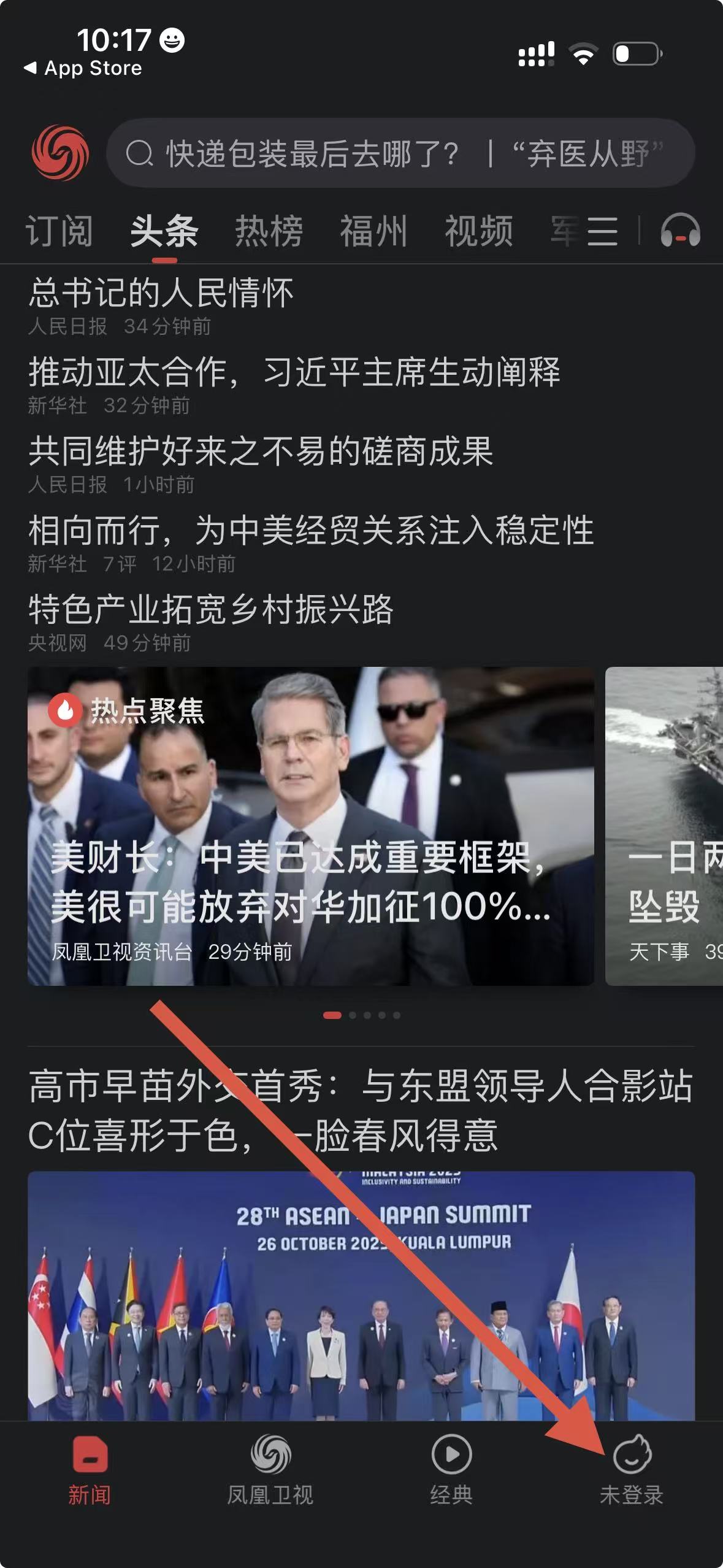Return to App Store via back link
This screenshot has width=723, height=1568.
pos(83,68)
